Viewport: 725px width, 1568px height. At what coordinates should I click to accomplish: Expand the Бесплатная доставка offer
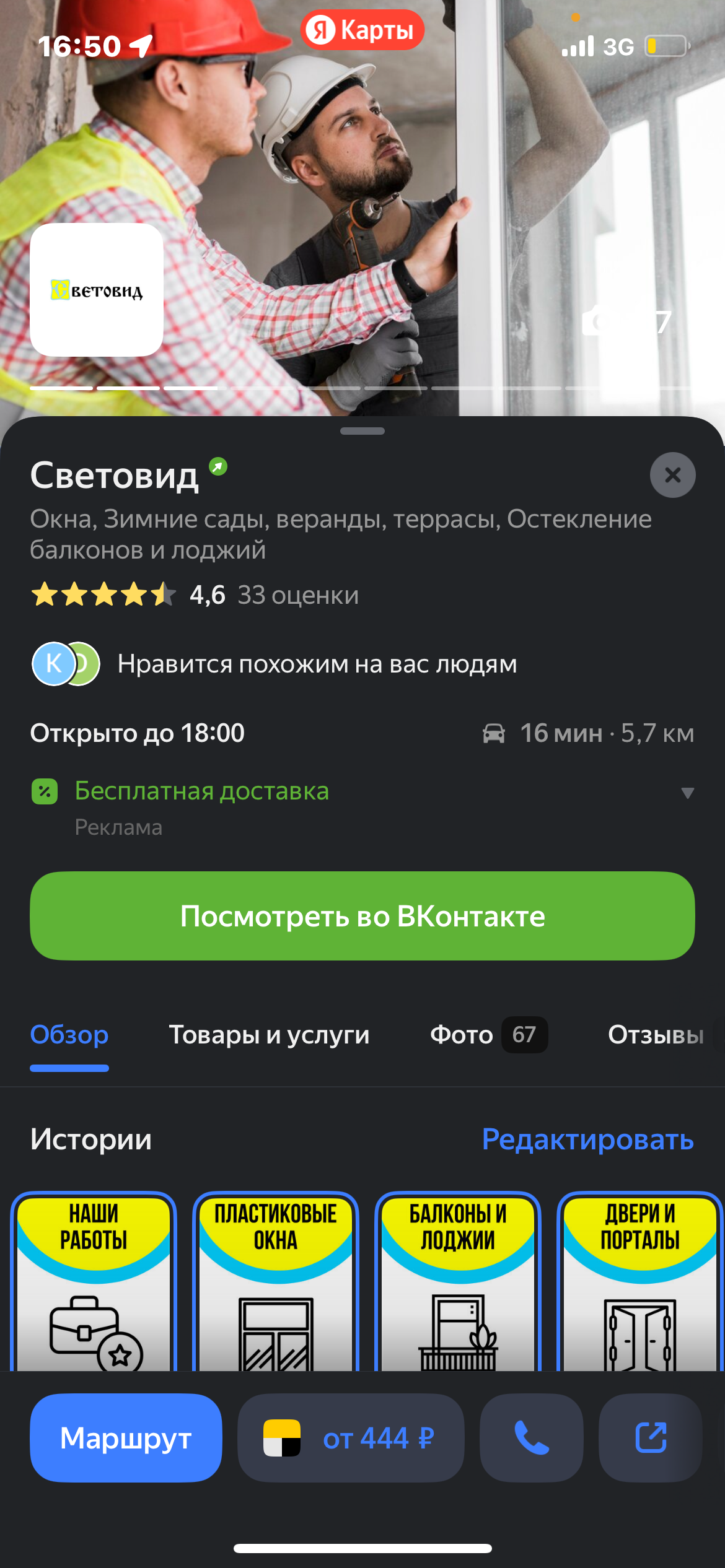coord(687,793)
